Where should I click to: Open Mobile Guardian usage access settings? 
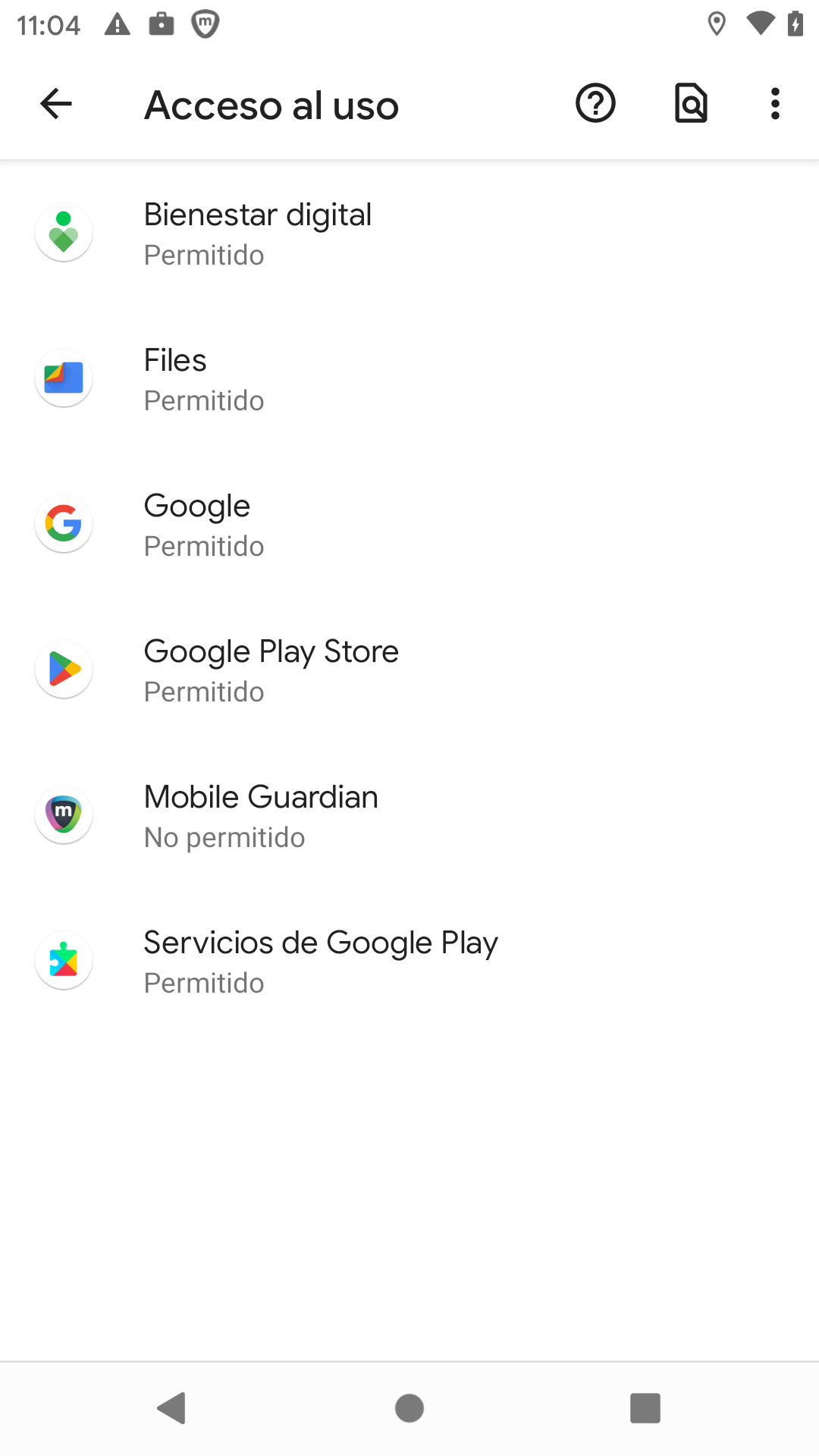coord(409,815)
